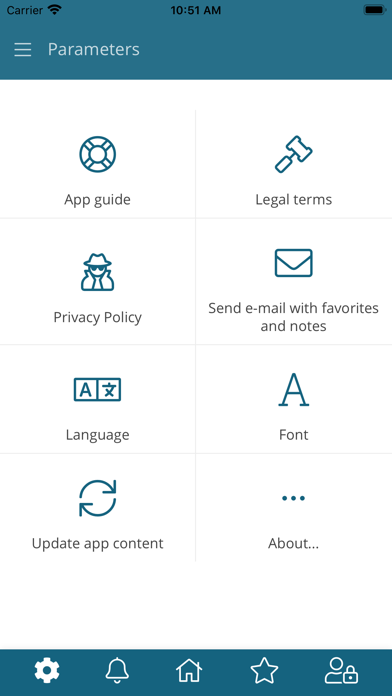
Task: Select the settings gear tab
Action: point(47,670)
